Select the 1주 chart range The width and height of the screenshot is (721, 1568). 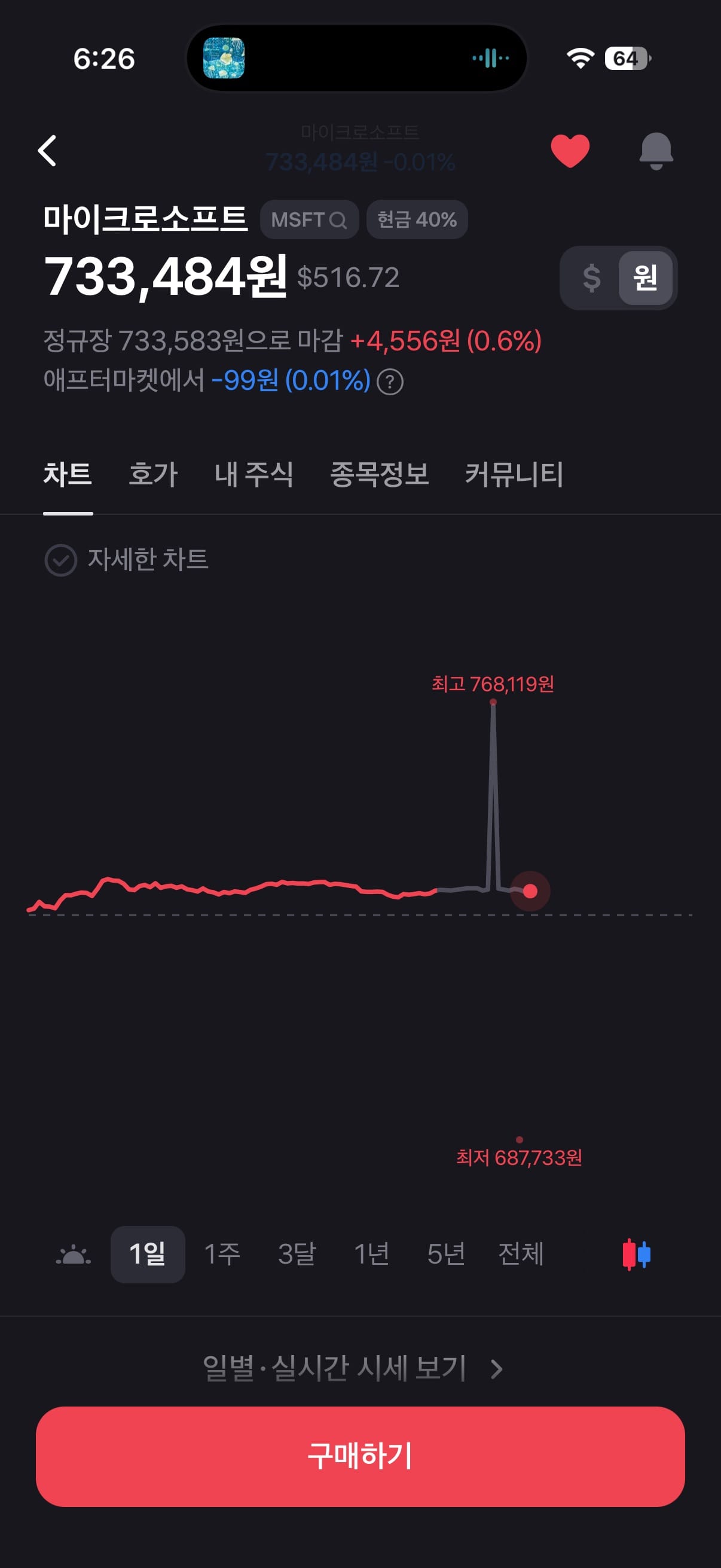click(x=222, y=1255)
